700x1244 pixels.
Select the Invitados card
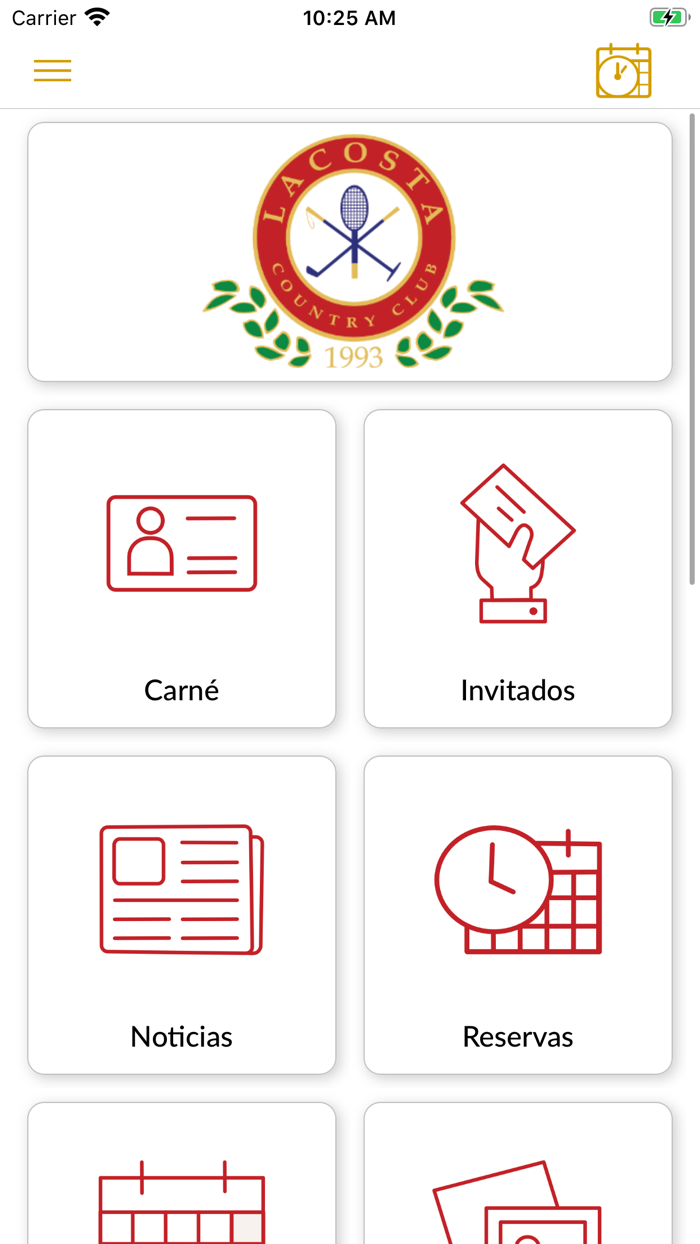(518, 568)
